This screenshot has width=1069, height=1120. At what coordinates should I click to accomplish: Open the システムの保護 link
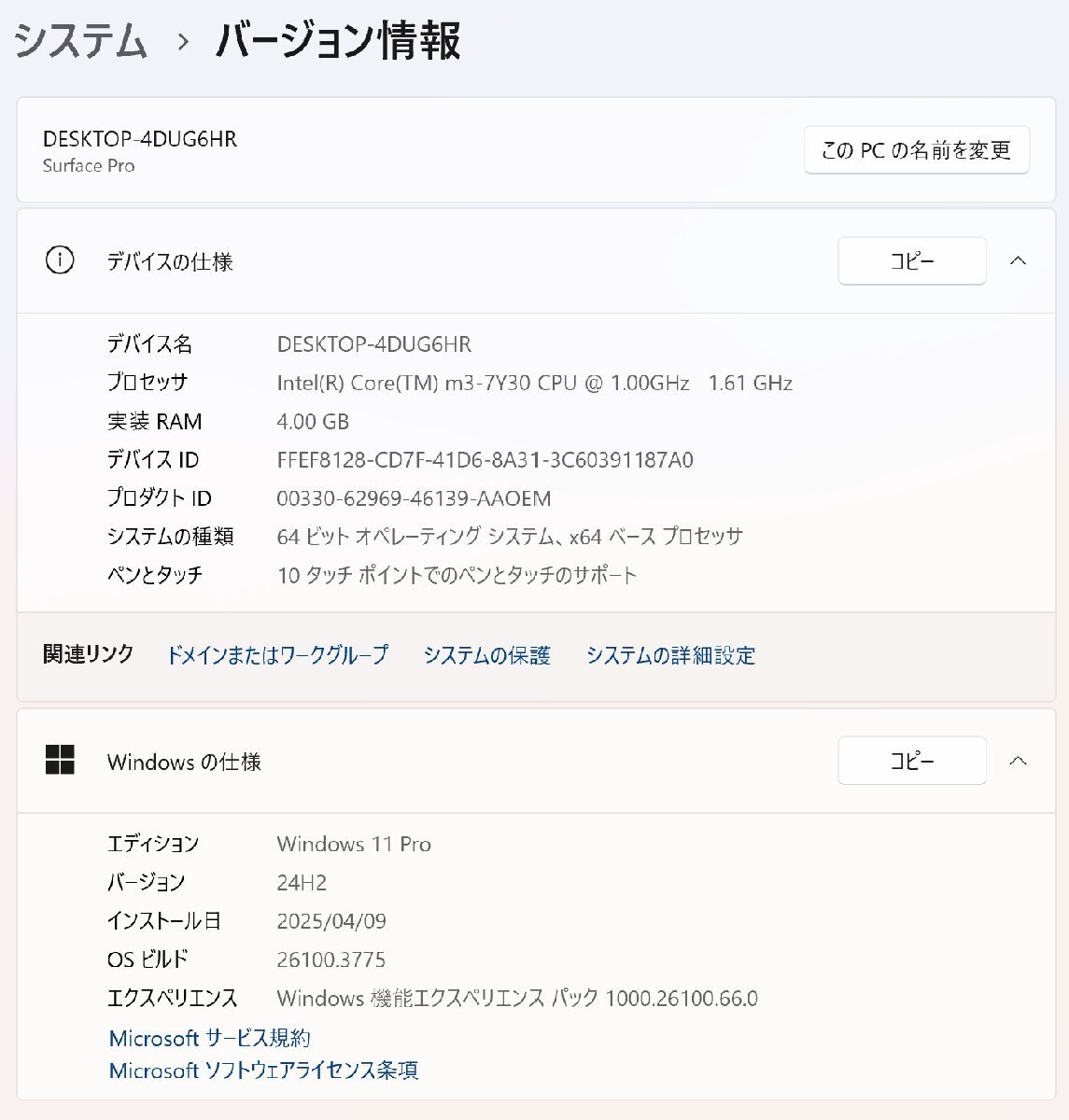(487, 655)
